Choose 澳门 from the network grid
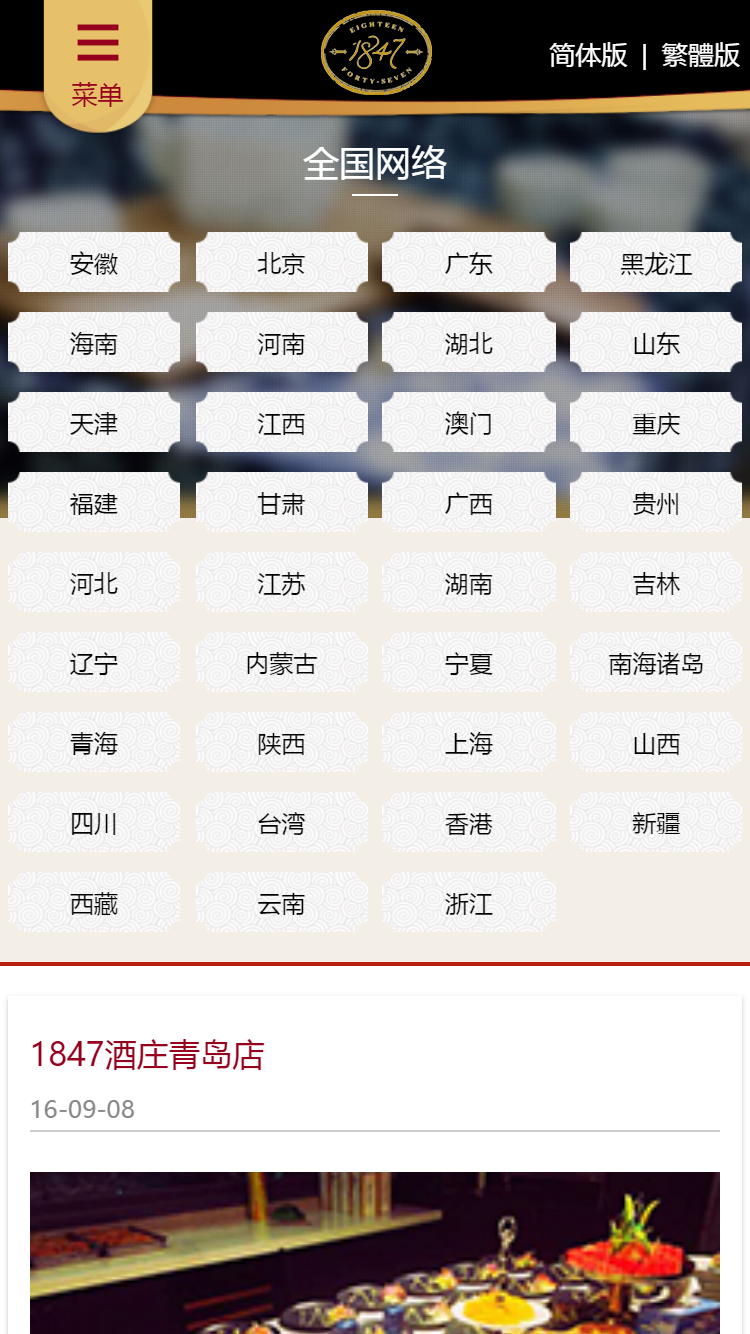Screen dimensions: 750x1334 point(468,423)
